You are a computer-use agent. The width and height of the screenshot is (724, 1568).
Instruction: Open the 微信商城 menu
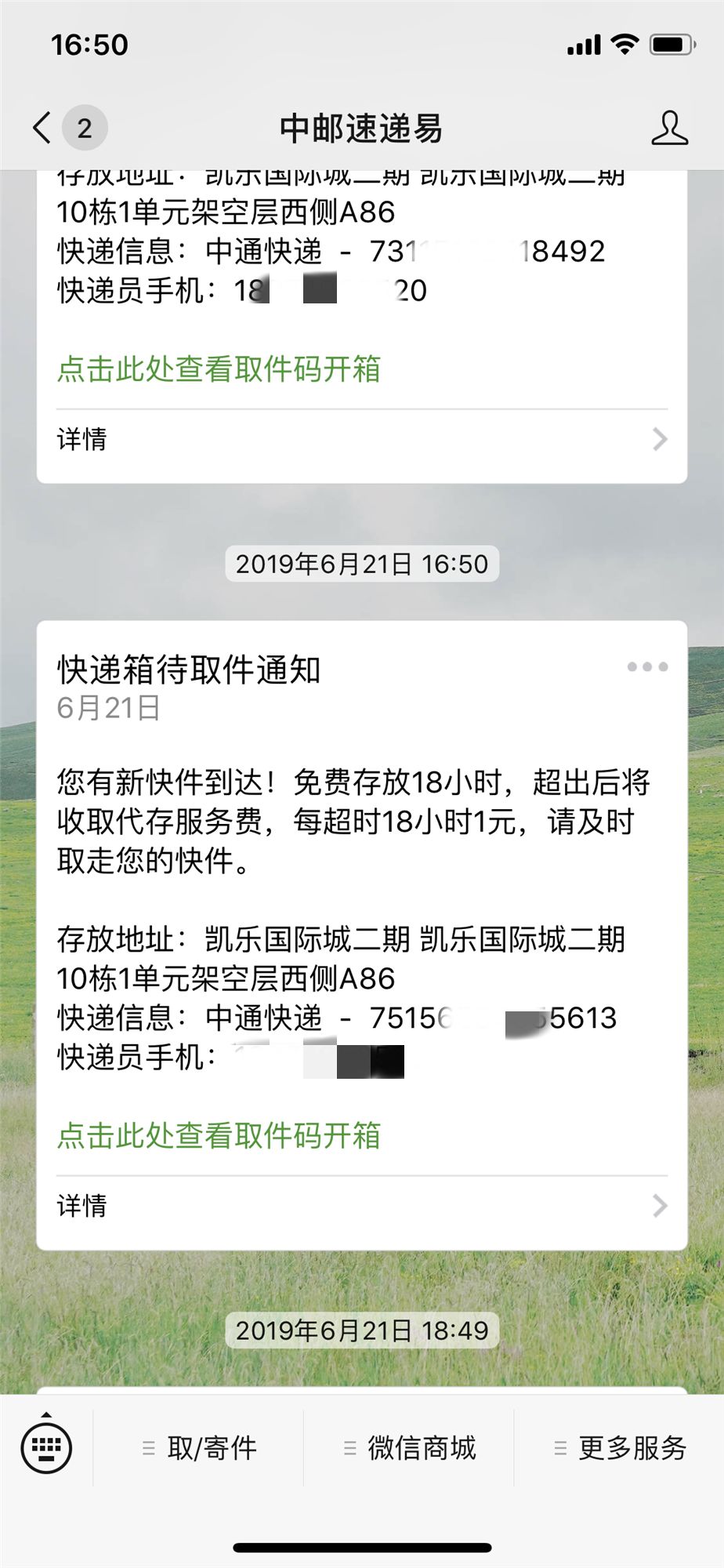click(409, 1448)
